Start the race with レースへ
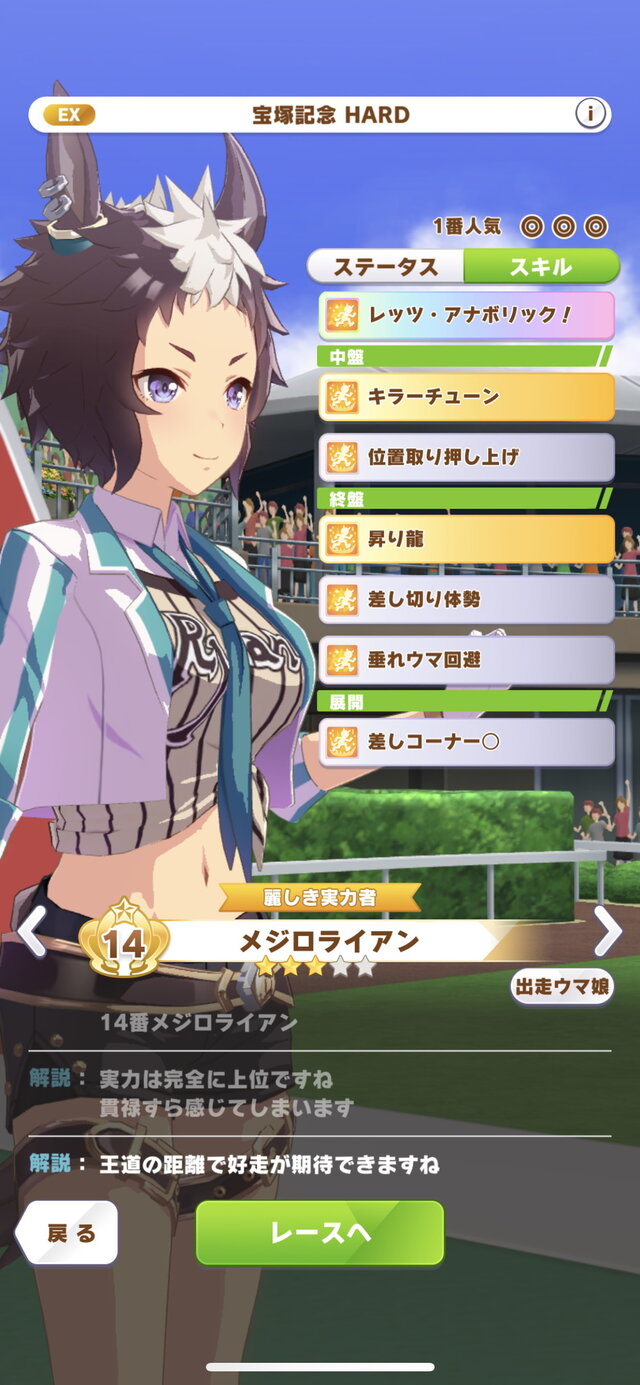The width and height of the screenshot is (640, 1385). point(320,1233)
